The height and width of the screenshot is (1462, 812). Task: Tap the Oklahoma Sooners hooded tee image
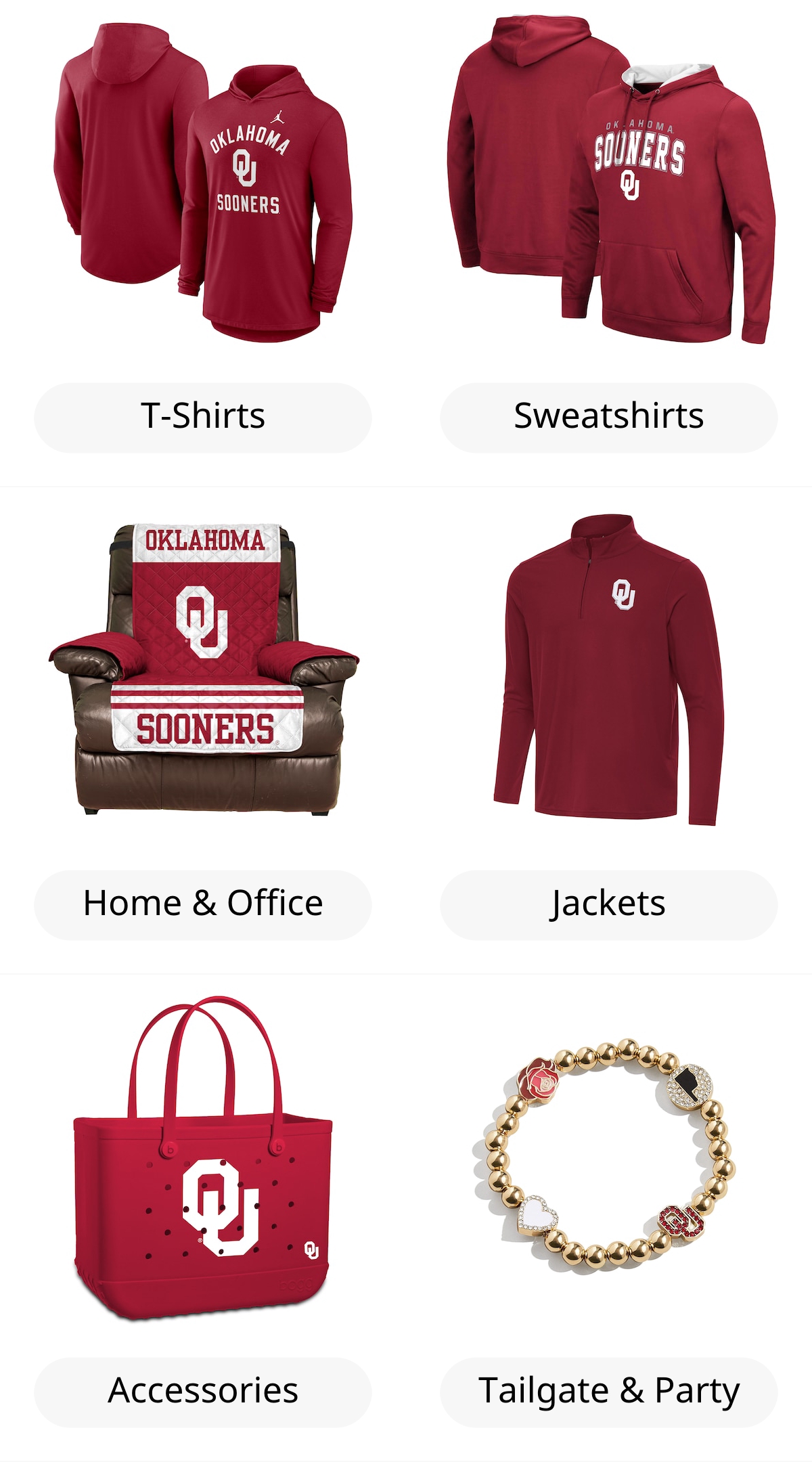click(x=203, y=182)
